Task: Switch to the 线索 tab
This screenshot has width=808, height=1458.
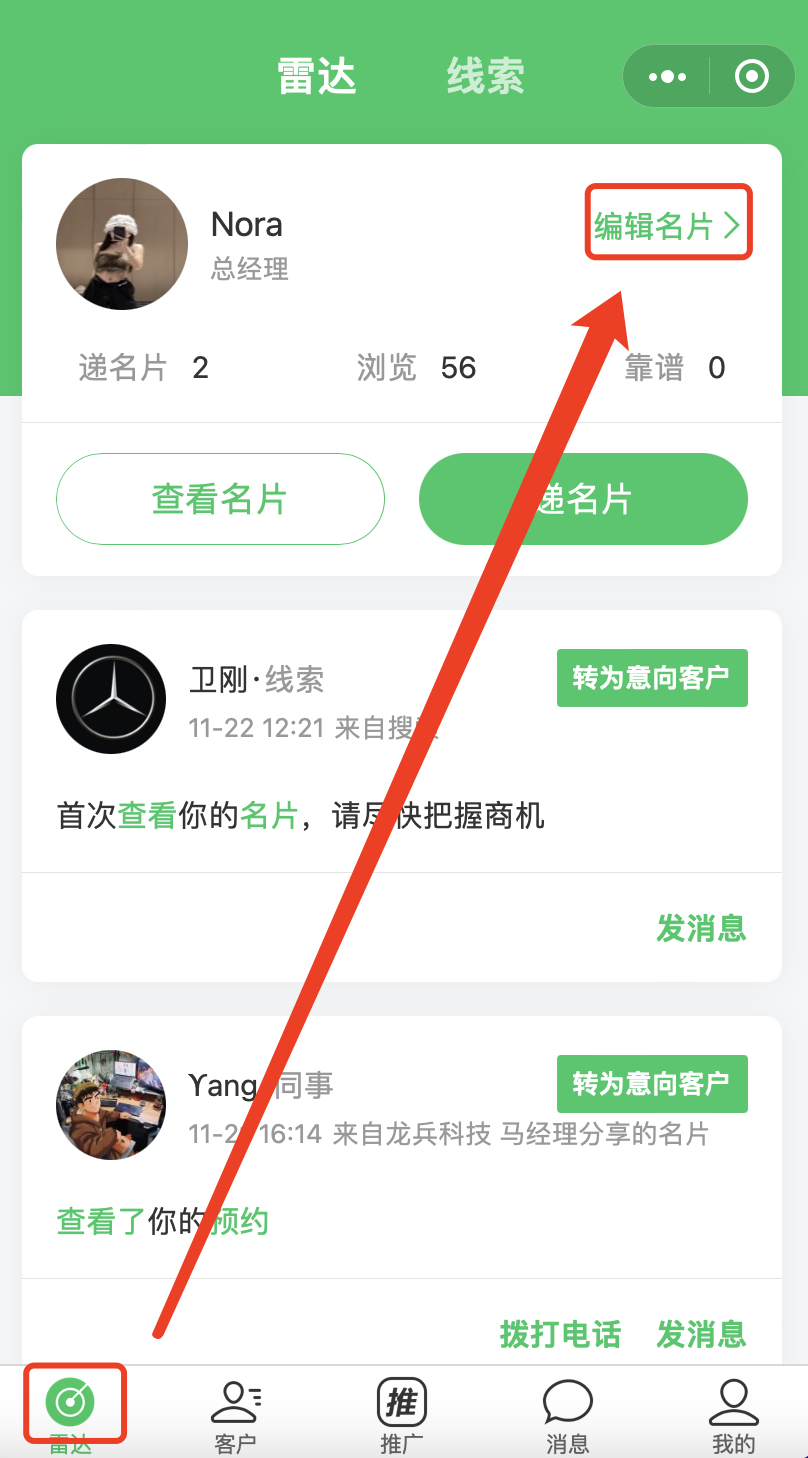Action: point(485,77)
